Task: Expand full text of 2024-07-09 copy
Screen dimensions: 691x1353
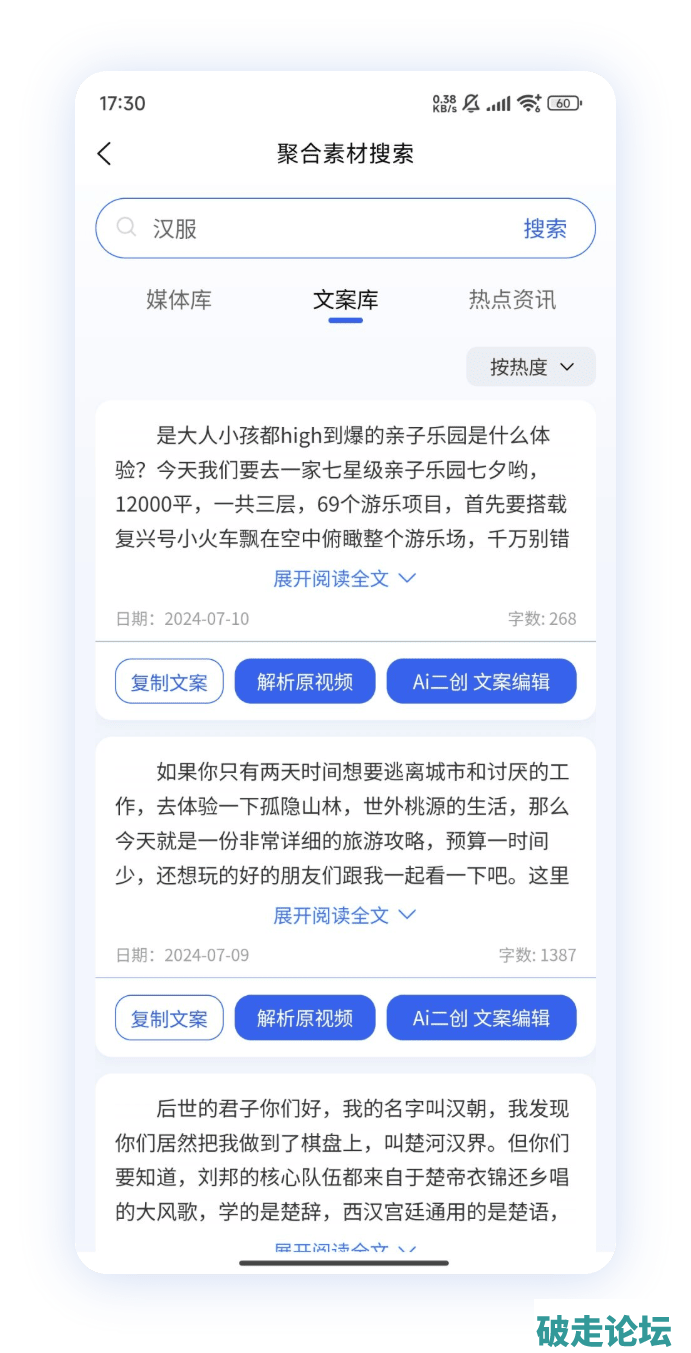Action: 345,915
